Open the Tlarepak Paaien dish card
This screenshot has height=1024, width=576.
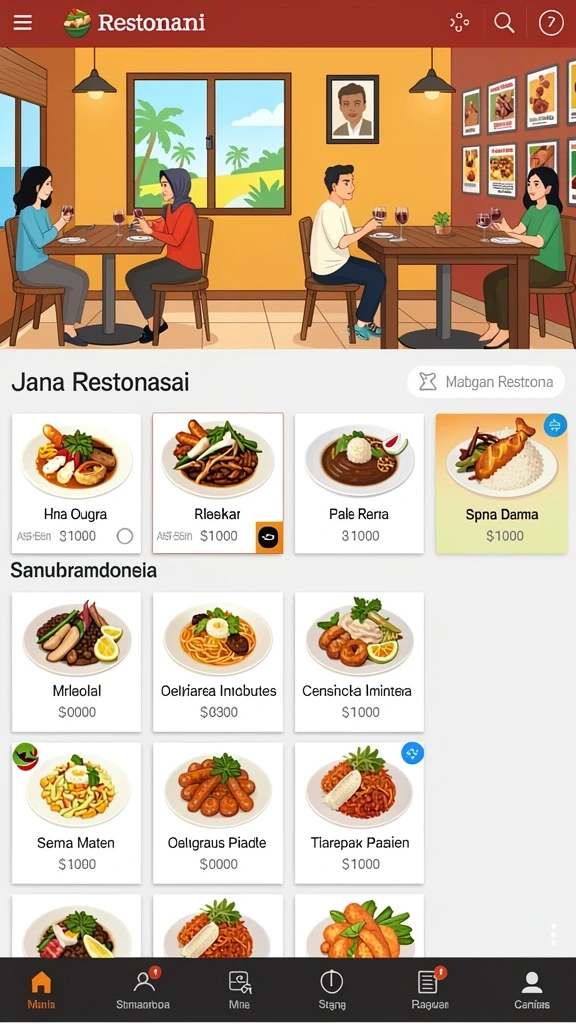coord(359,813)
